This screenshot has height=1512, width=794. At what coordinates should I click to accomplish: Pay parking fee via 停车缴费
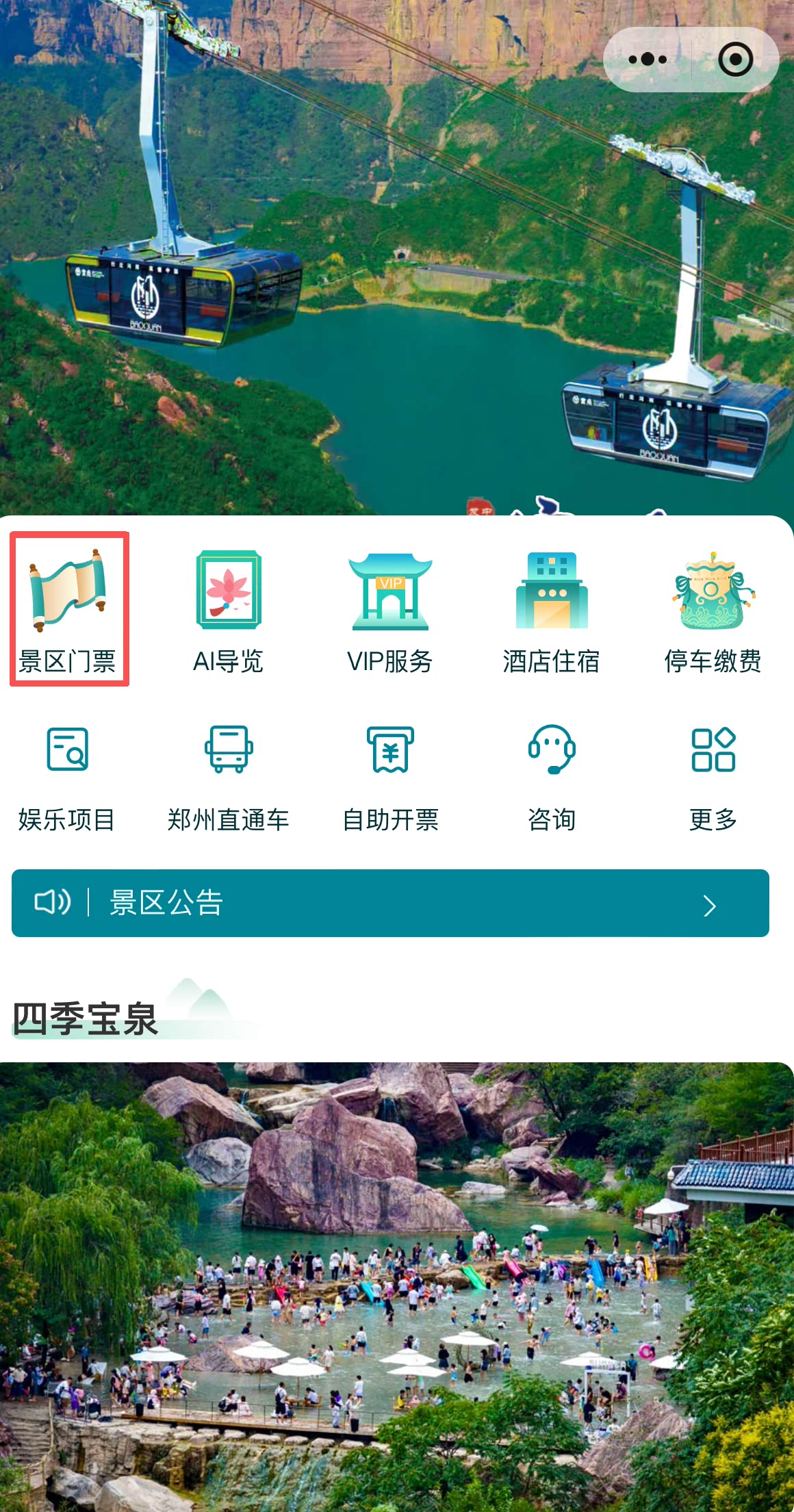tap(713, 609)
